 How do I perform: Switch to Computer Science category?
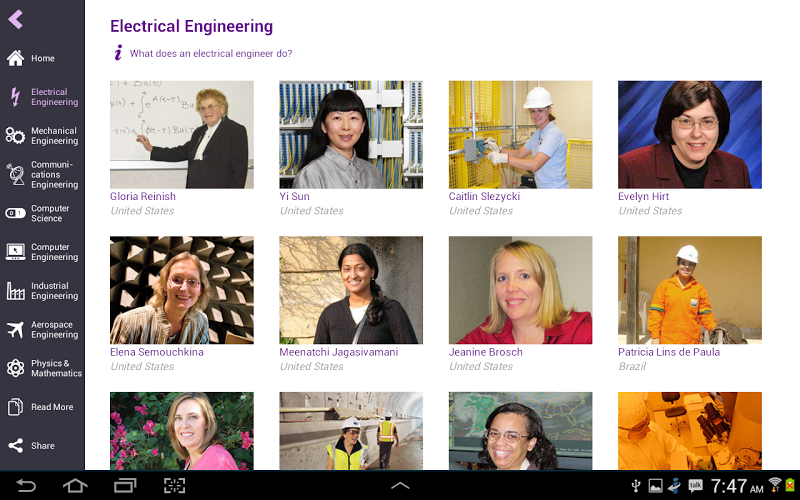tap(42, 213)
